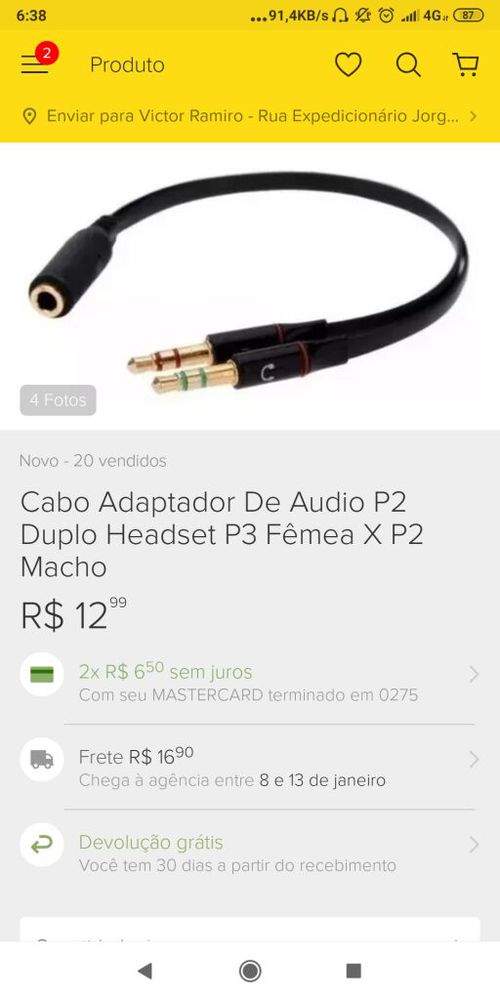Open installment payment options 2x R$ 6,50
Image resolution: width=500 pixels, height=1000 pixels.
pos(250,682)
